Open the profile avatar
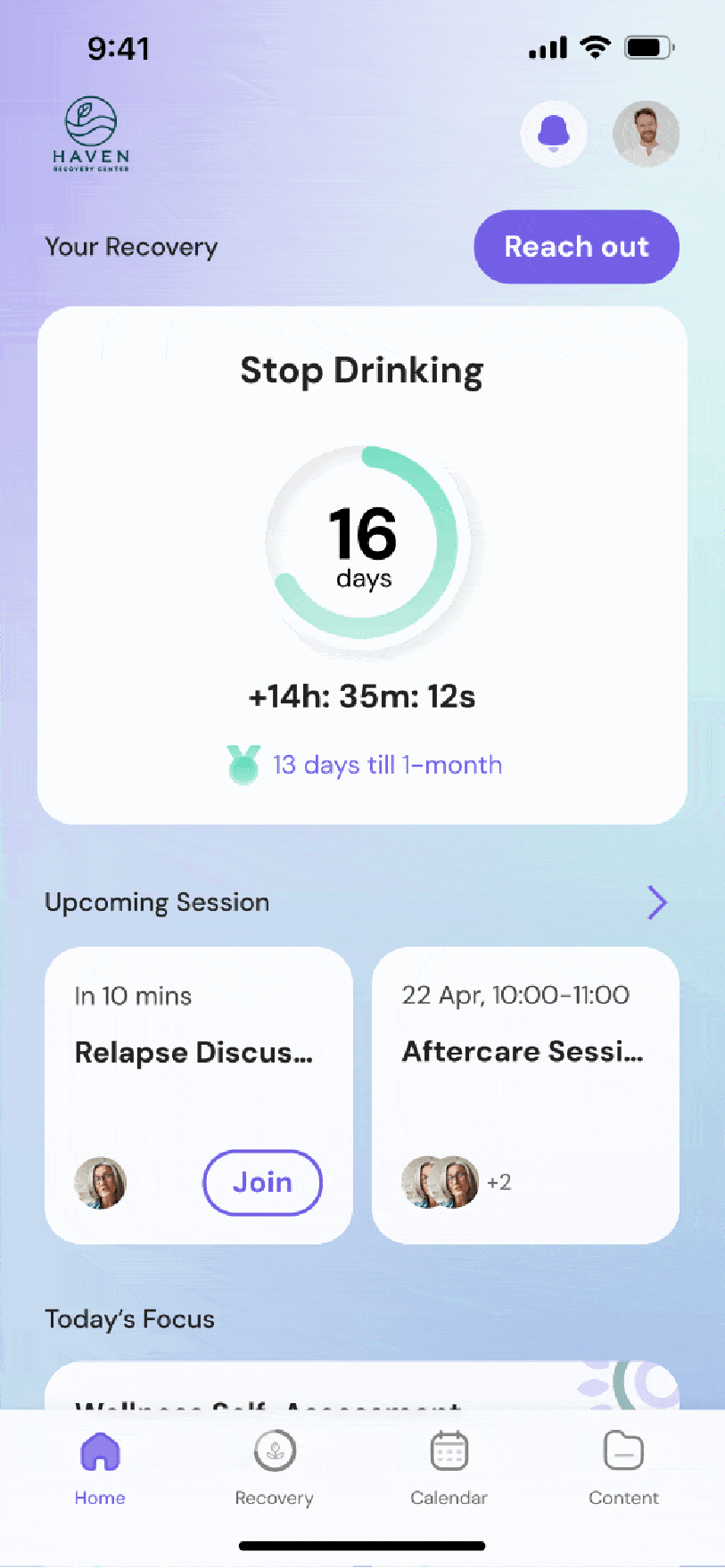Screen dimensions: 725x1568 [x=646, y=134]
